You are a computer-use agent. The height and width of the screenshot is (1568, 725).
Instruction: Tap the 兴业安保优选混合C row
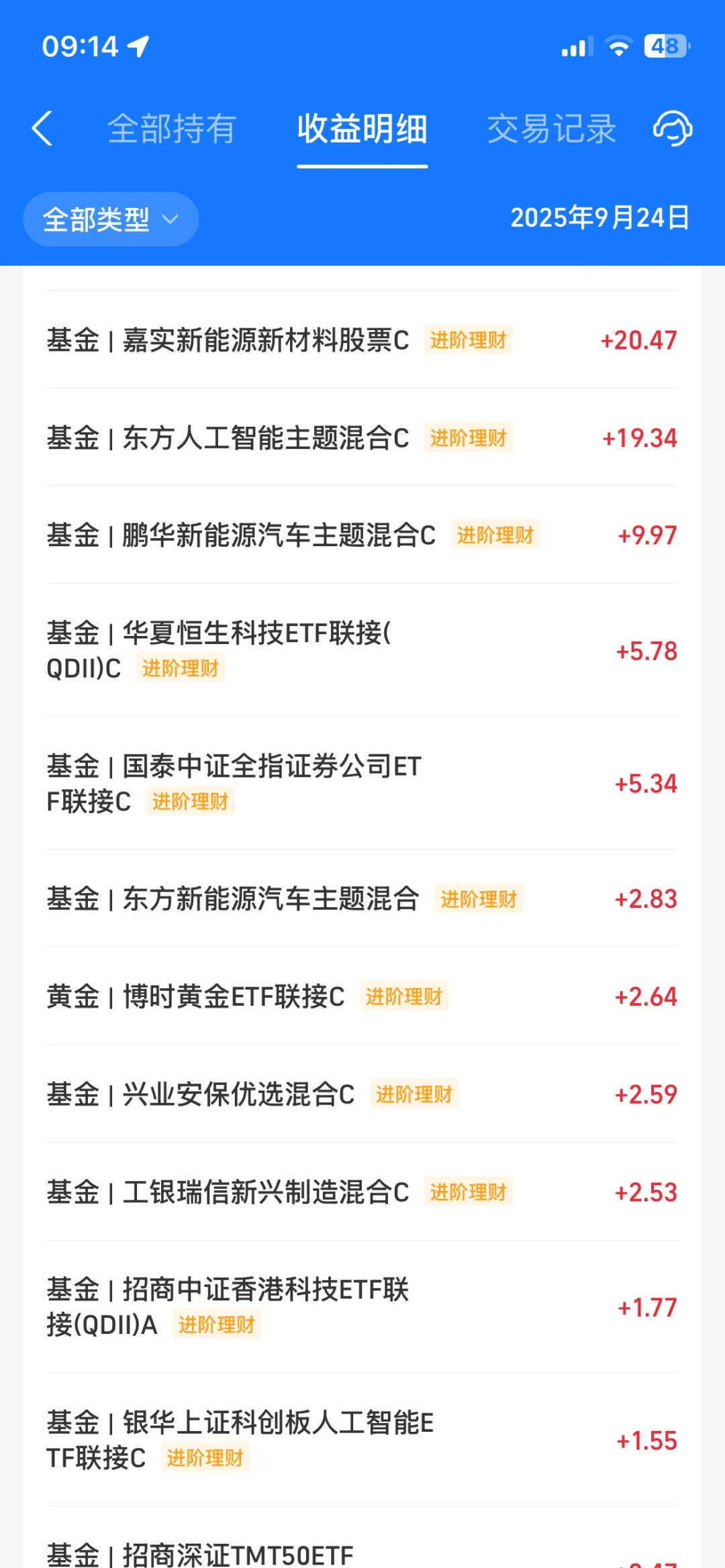click(x=362, y=1094)
